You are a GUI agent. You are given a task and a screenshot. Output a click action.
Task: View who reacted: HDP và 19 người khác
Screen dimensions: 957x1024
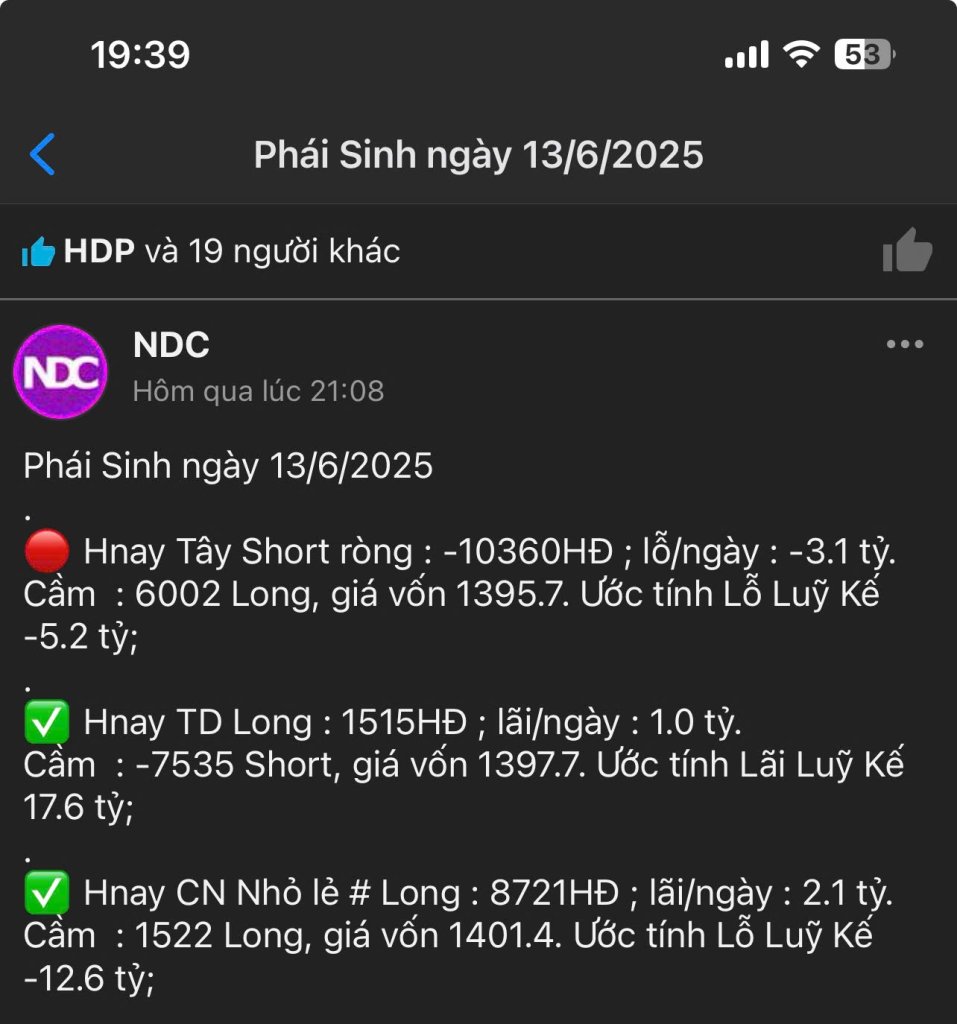click(212, 252)
